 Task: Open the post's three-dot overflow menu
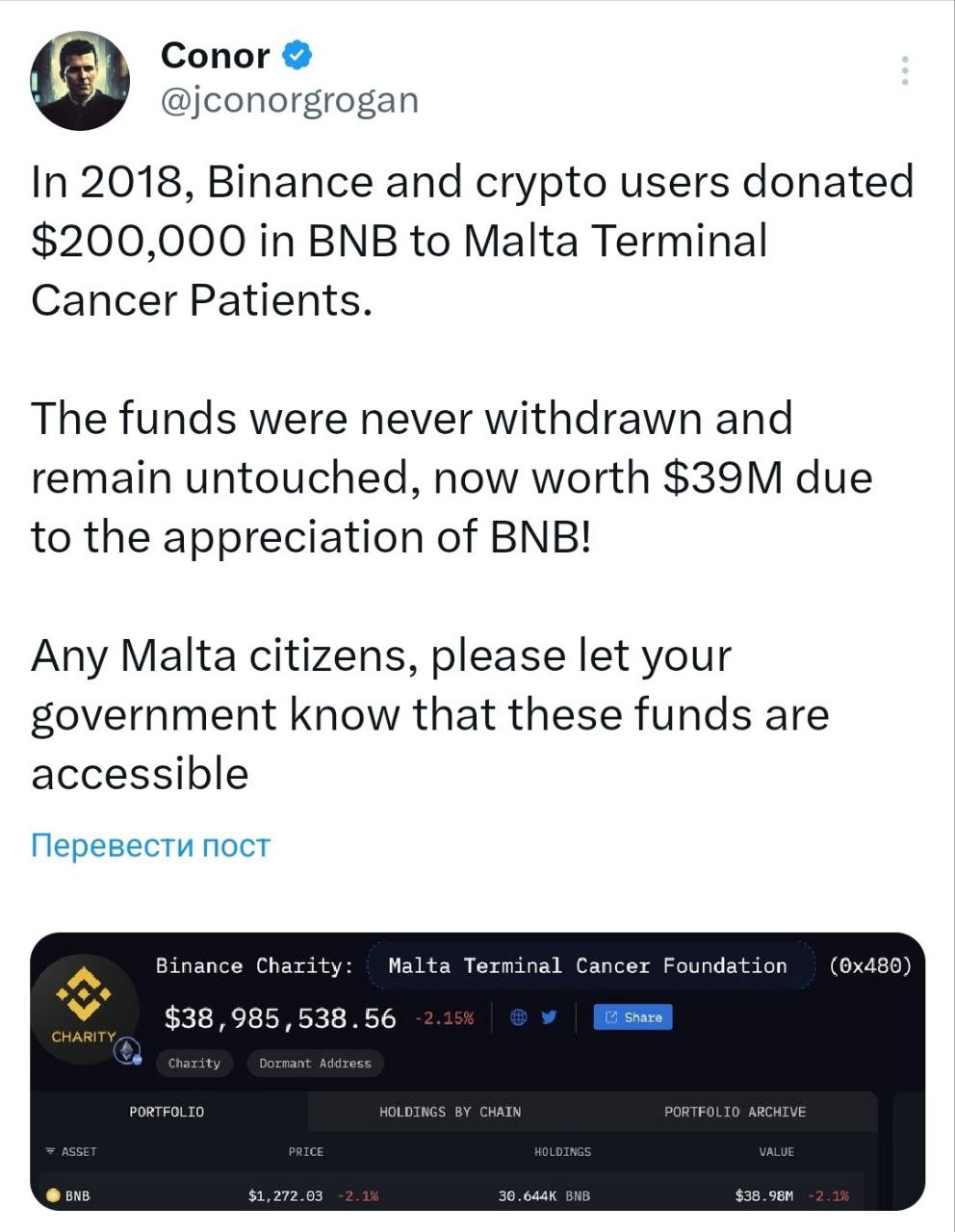pyautogui.click(x=904, y=70)
